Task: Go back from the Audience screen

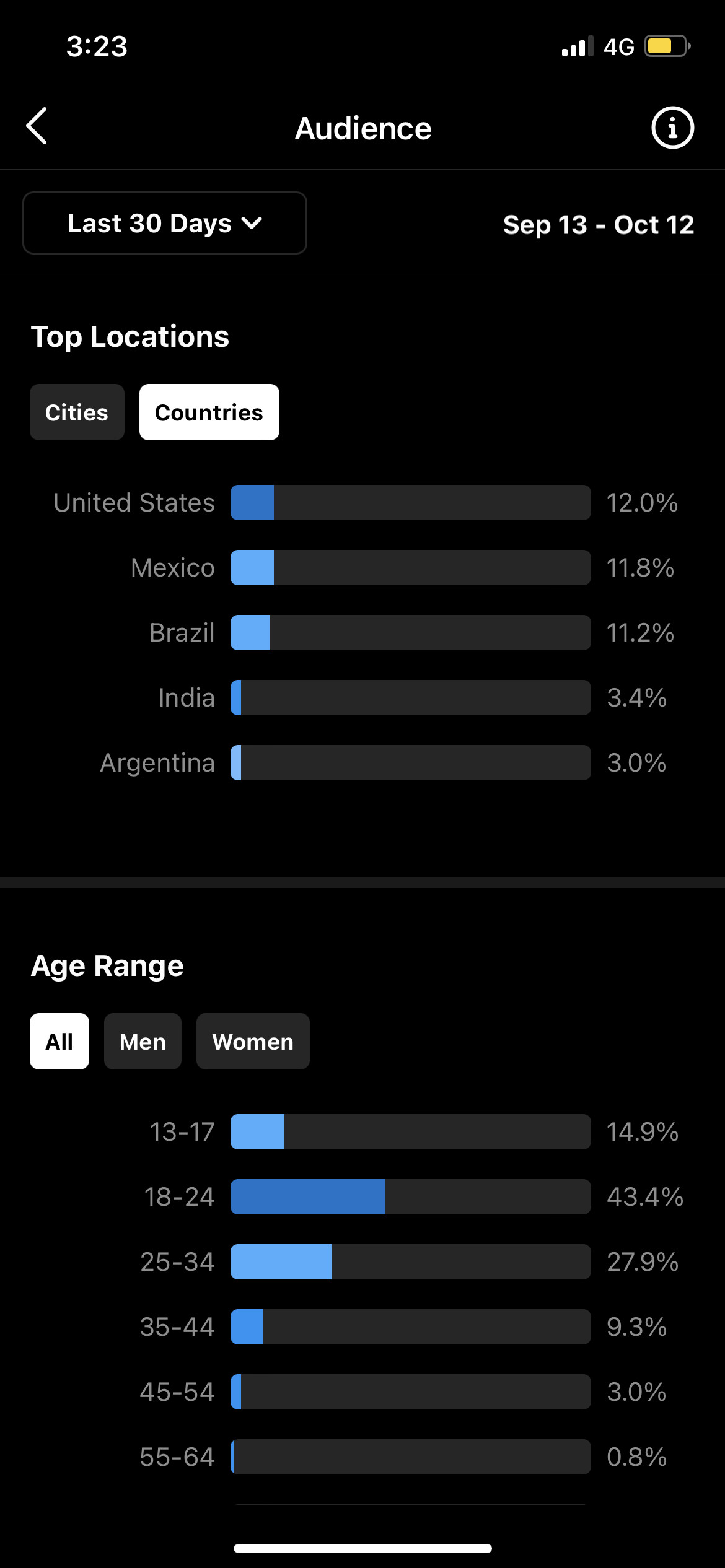Action: click(37, 126)
